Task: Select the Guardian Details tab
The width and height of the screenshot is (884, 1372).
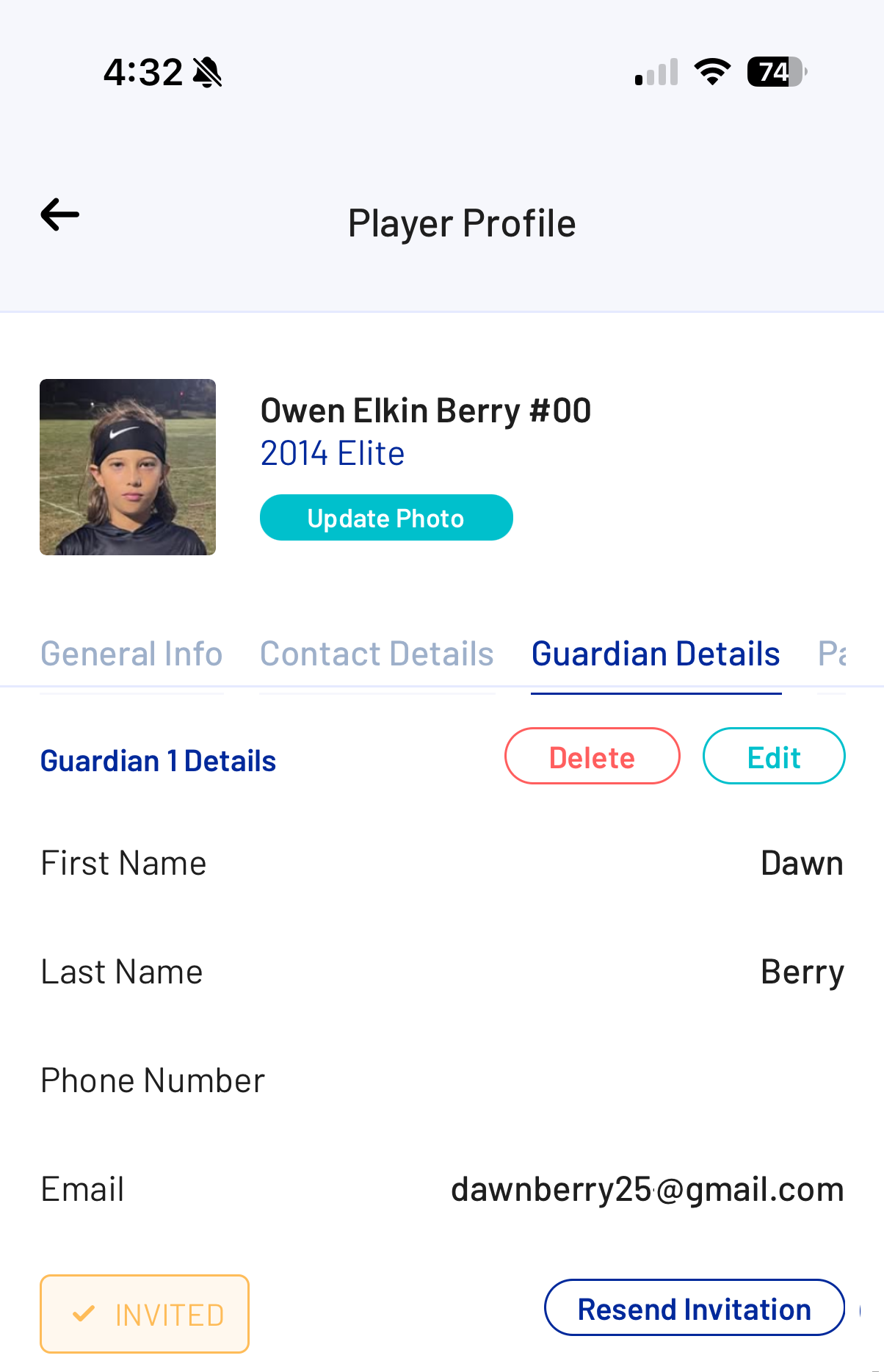Action: (656, 654)
